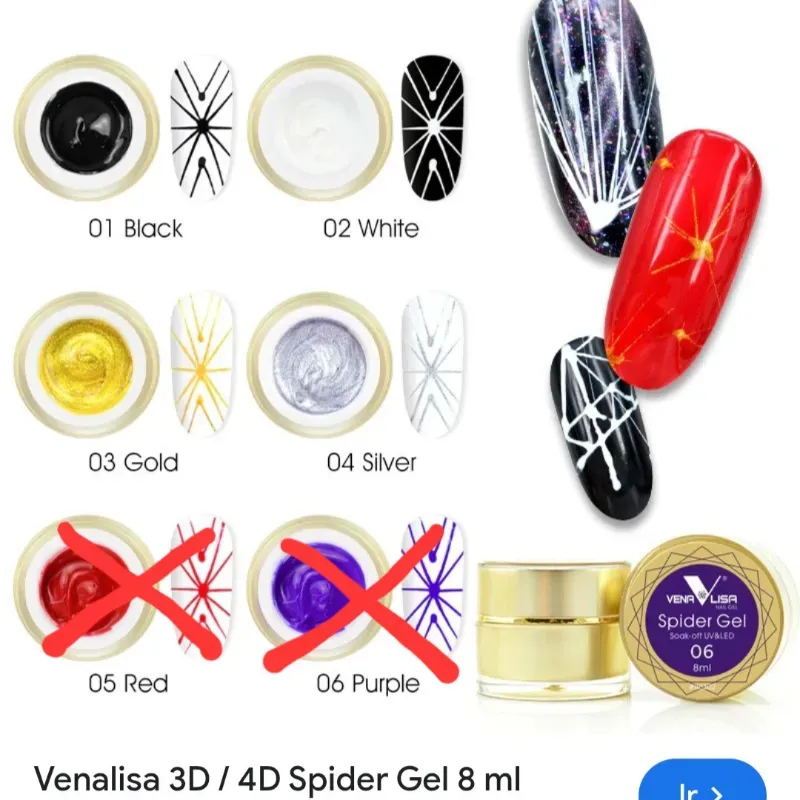This screenshot has width=800, height=800.
Task: Open the Venalisa Spider Gel product image
Action: point(400,370)
